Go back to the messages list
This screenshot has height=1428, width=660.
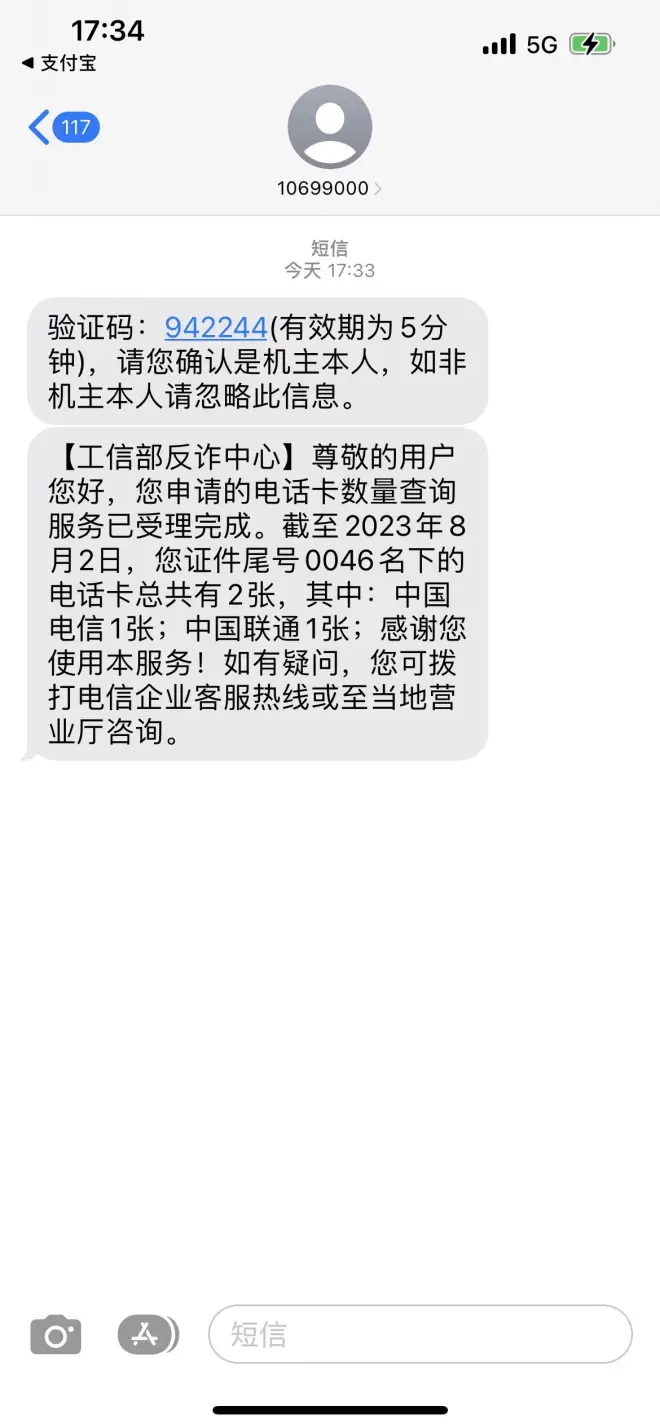62,128
